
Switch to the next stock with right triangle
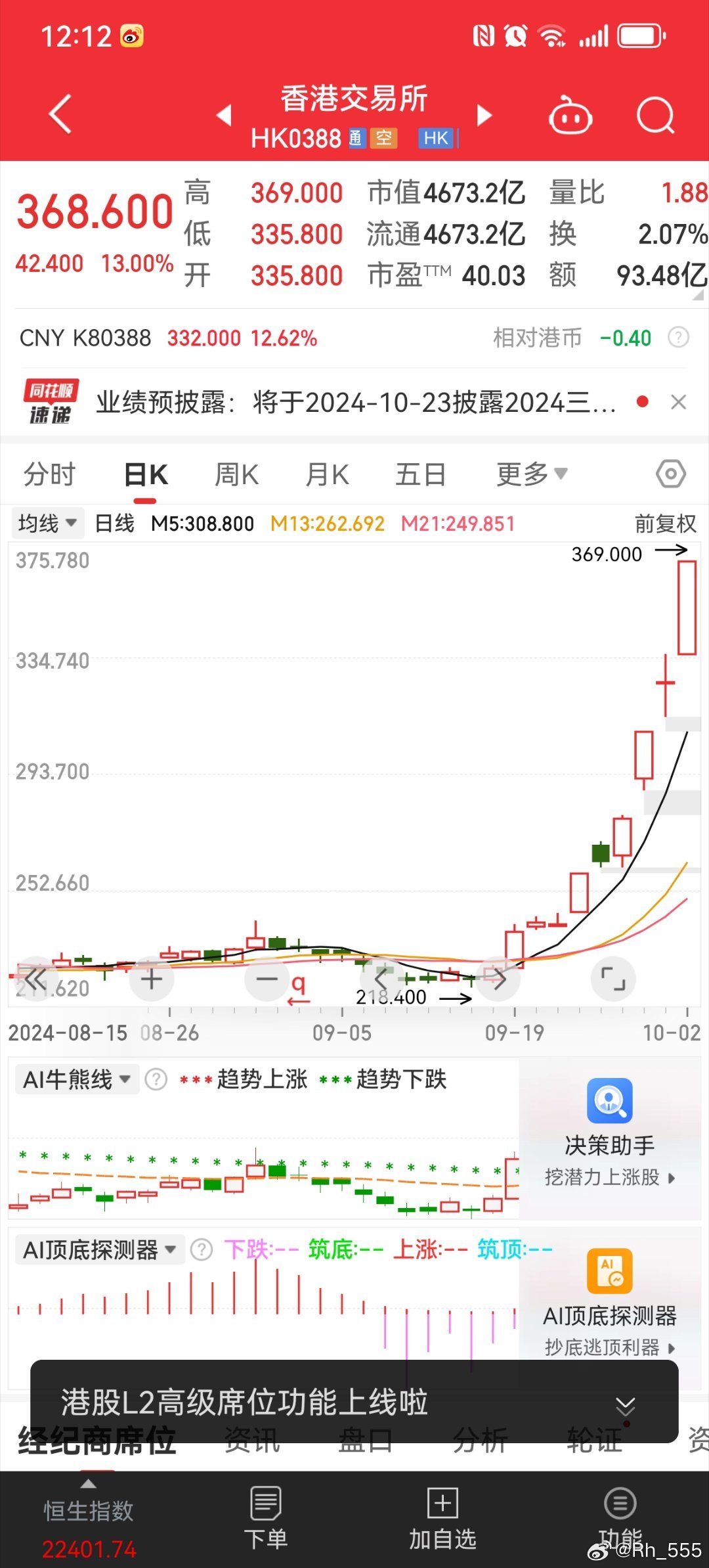(x=484, y=115)
